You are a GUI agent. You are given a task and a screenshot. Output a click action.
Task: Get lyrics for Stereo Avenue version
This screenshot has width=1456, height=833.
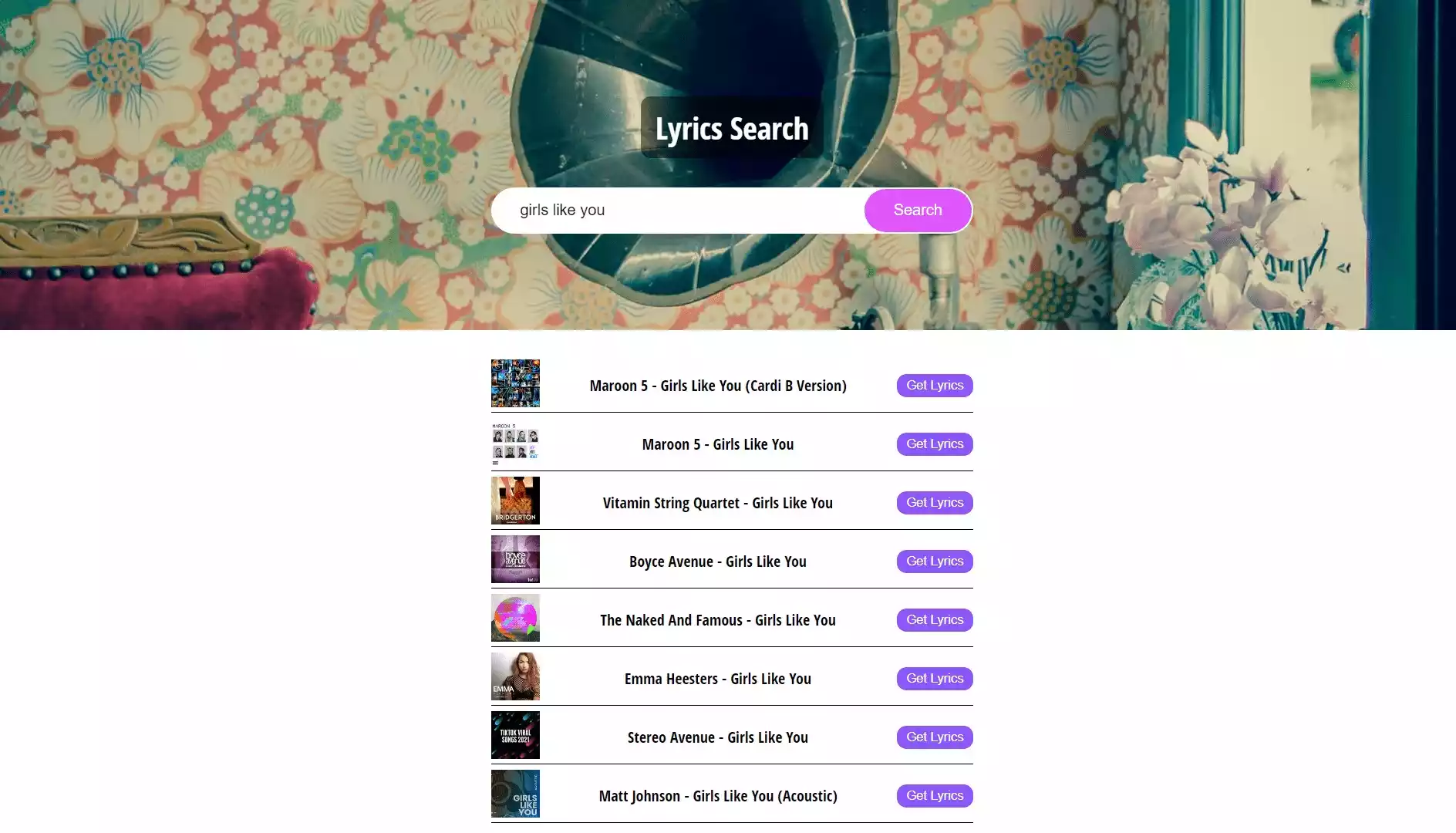[x=935, y=737]
